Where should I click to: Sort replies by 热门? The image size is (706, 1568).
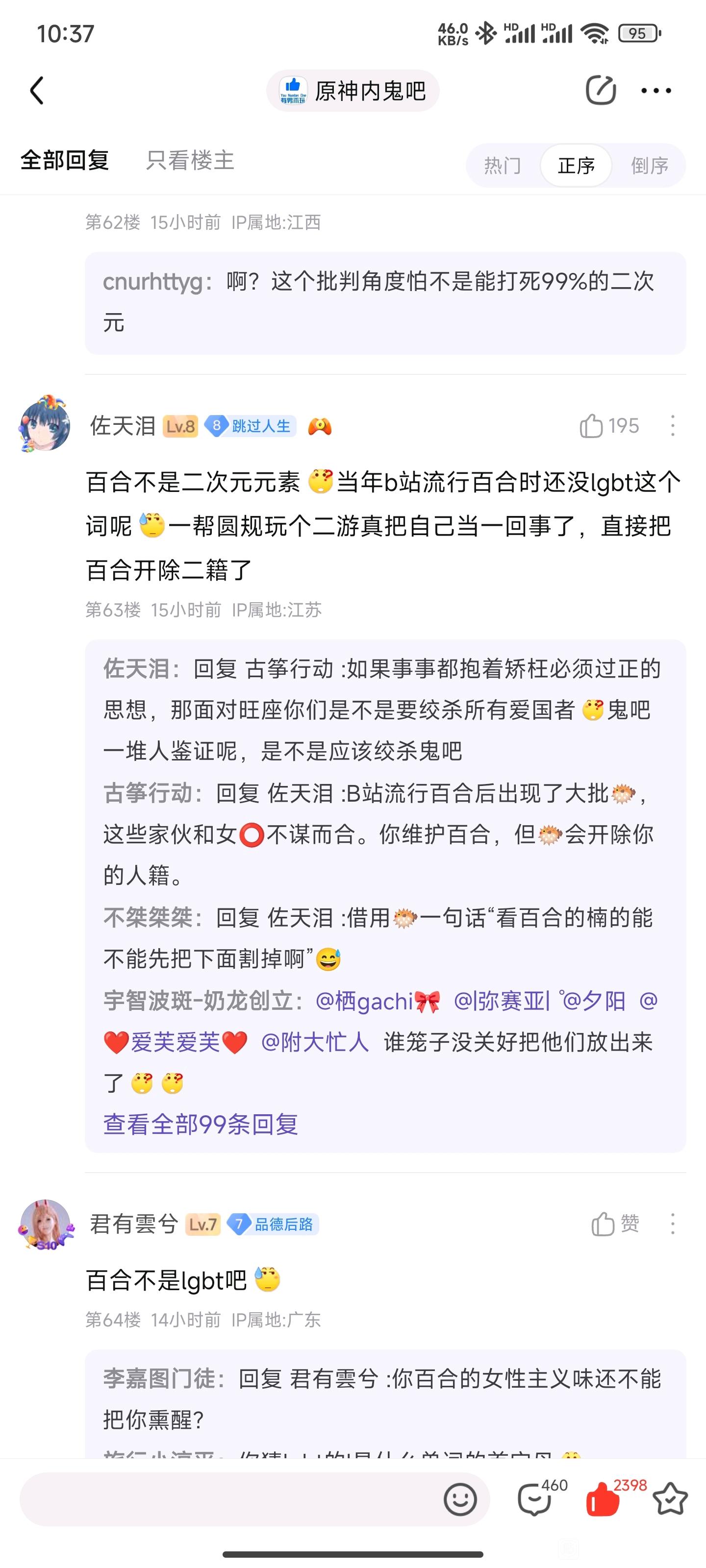point(503,165)
